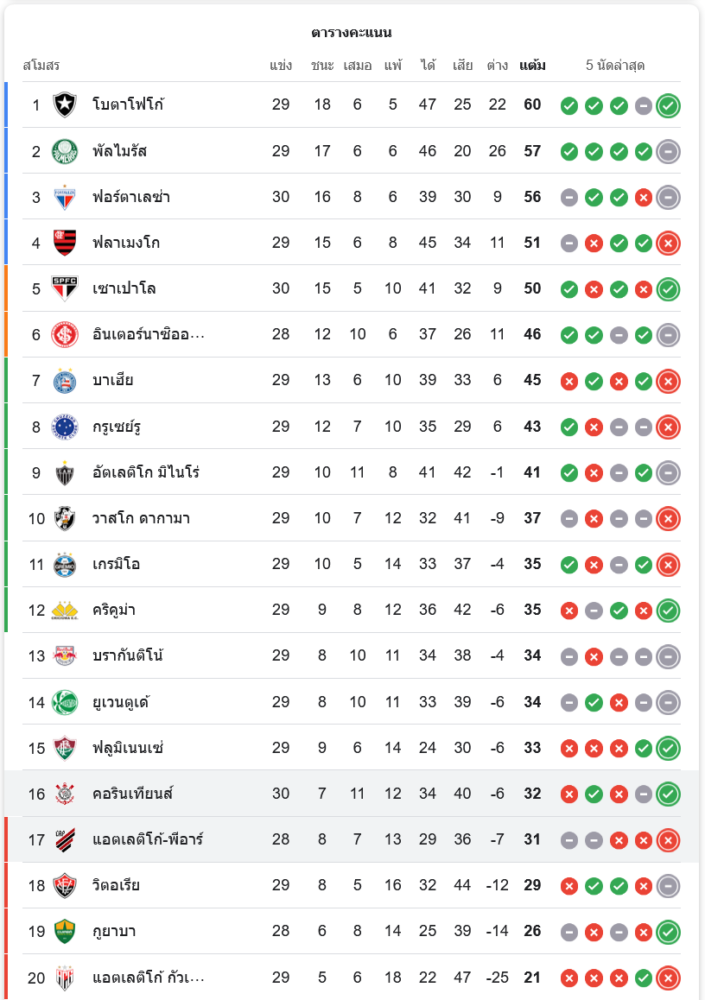The height and width of the screenshot is (1000, 705).
Task: Select the Cuiabá row
Action: [114, 932]
